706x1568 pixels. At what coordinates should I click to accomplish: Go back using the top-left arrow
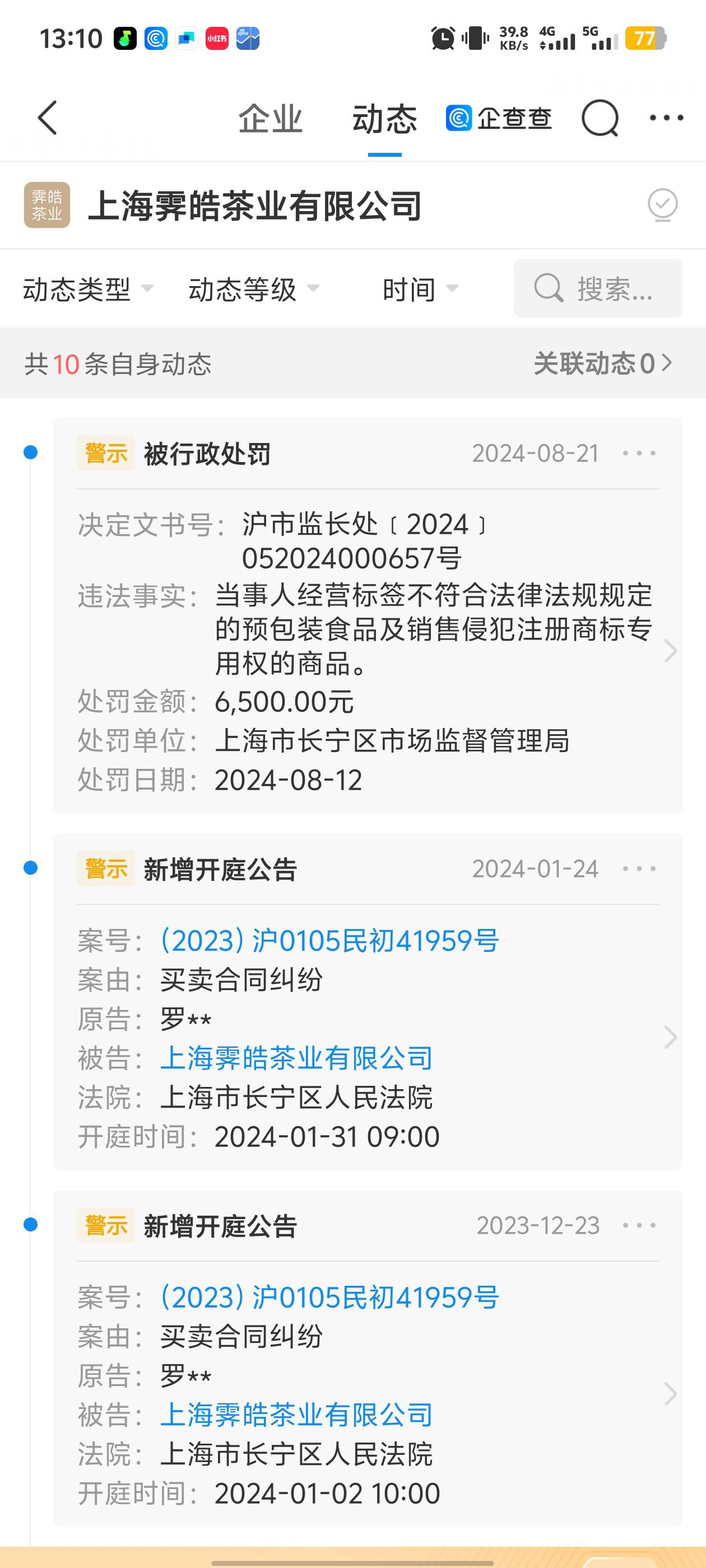[48, 118]
